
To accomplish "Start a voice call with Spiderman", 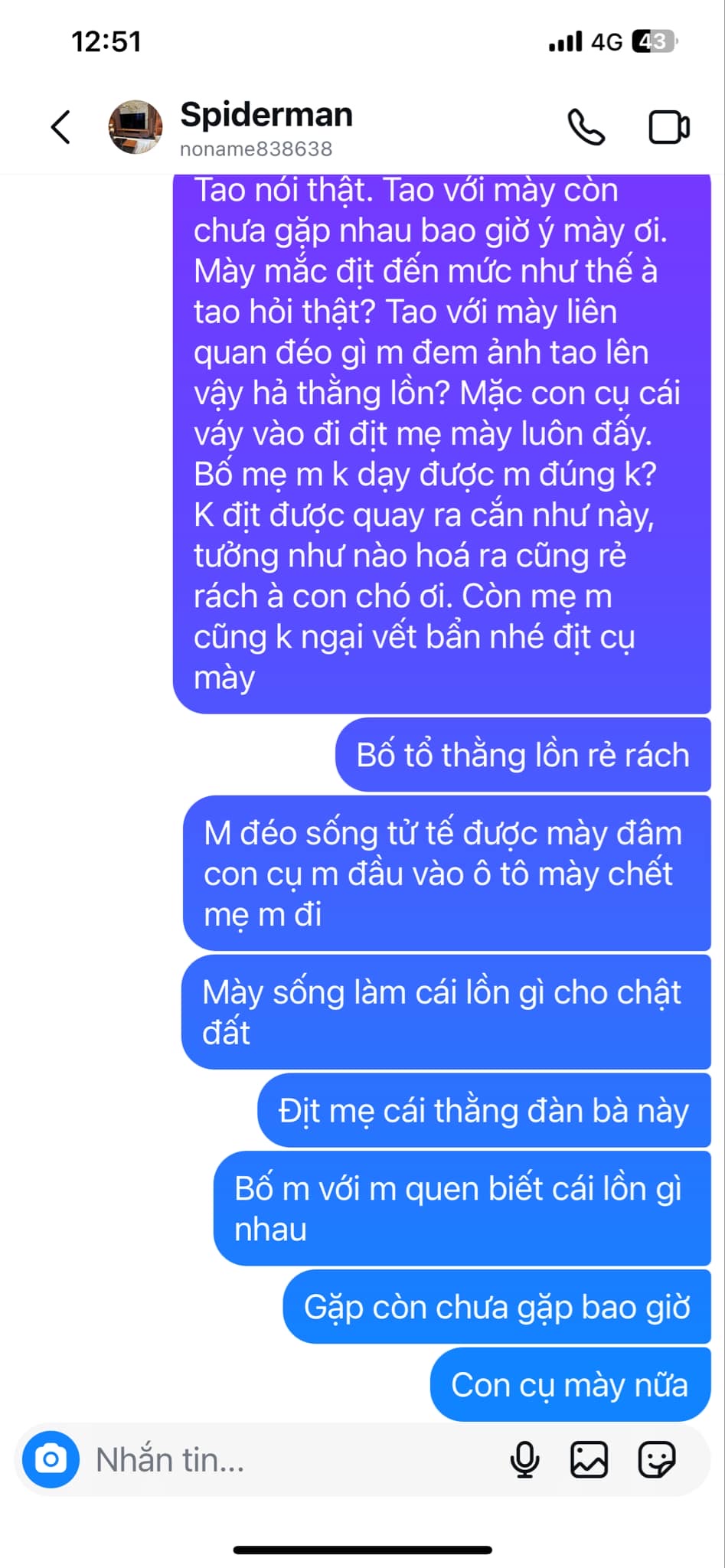I will coord(586,127).
